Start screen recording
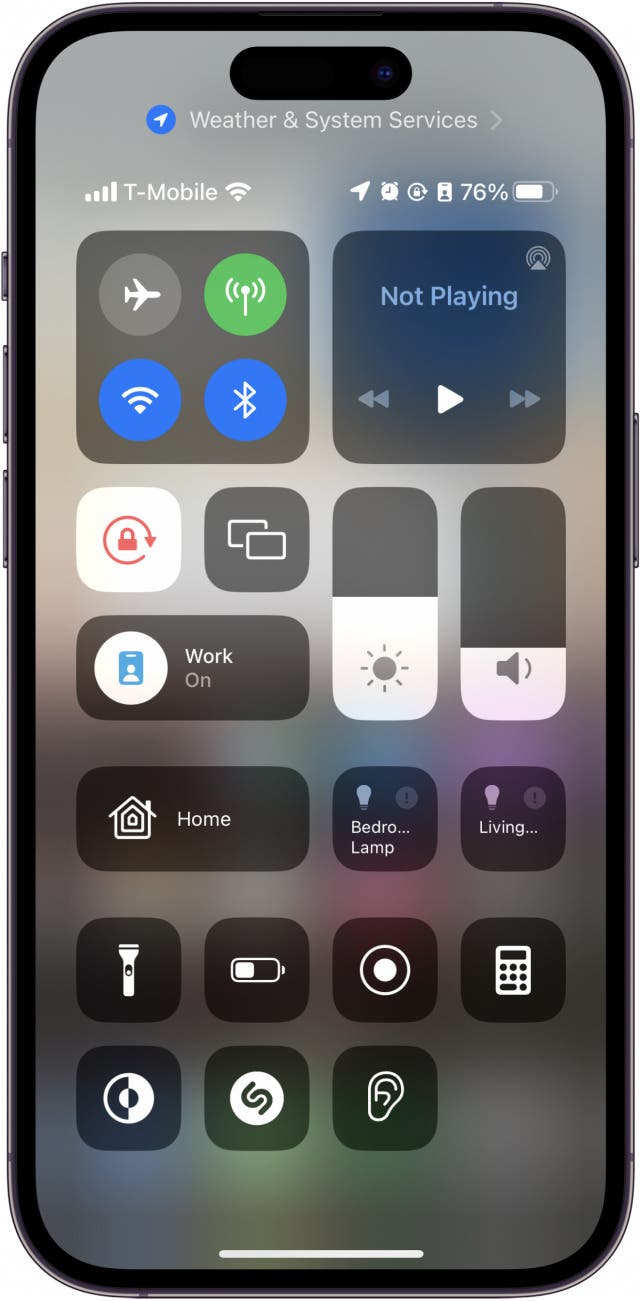The height and width of the screenshot is (1301, 642). pos(385,970)
